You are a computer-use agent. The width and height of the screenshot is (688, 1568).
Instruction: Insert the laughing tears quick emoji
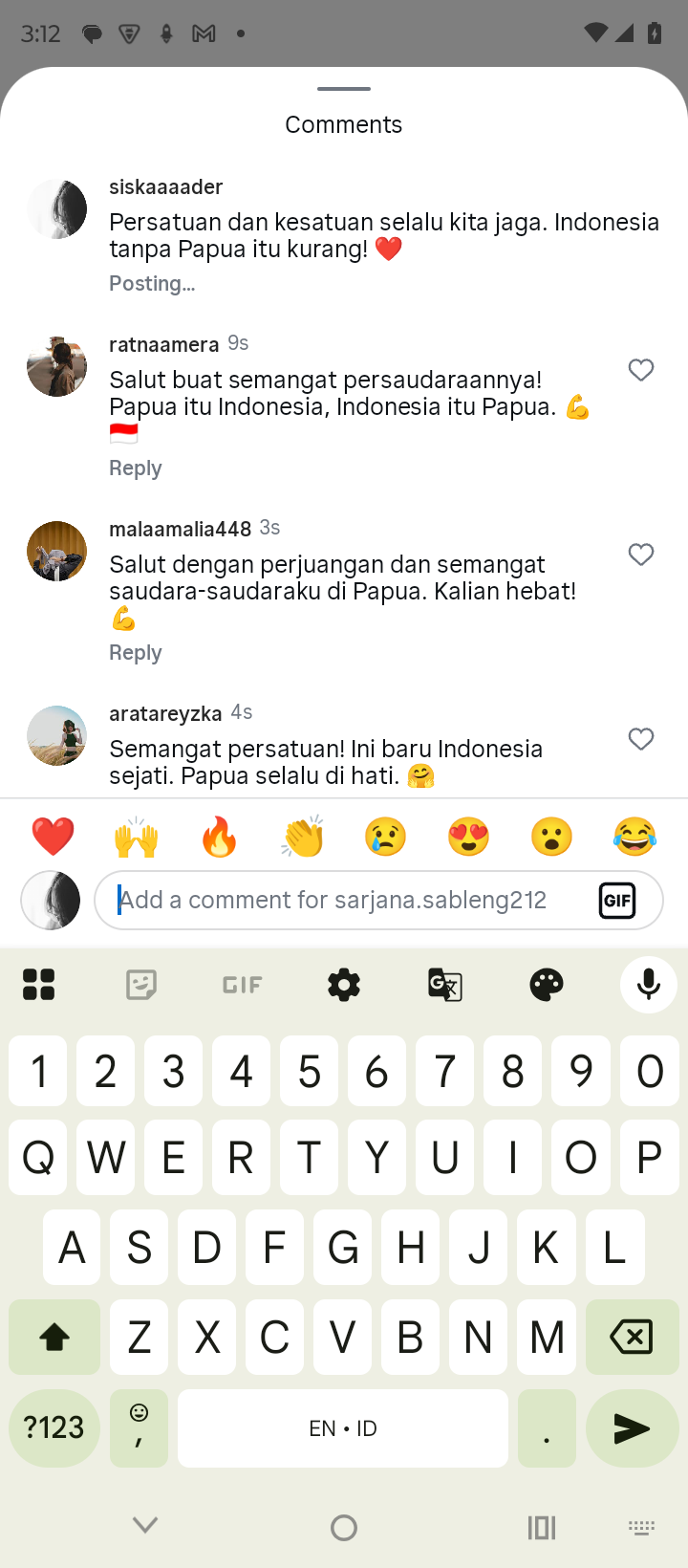pos(635,838)
